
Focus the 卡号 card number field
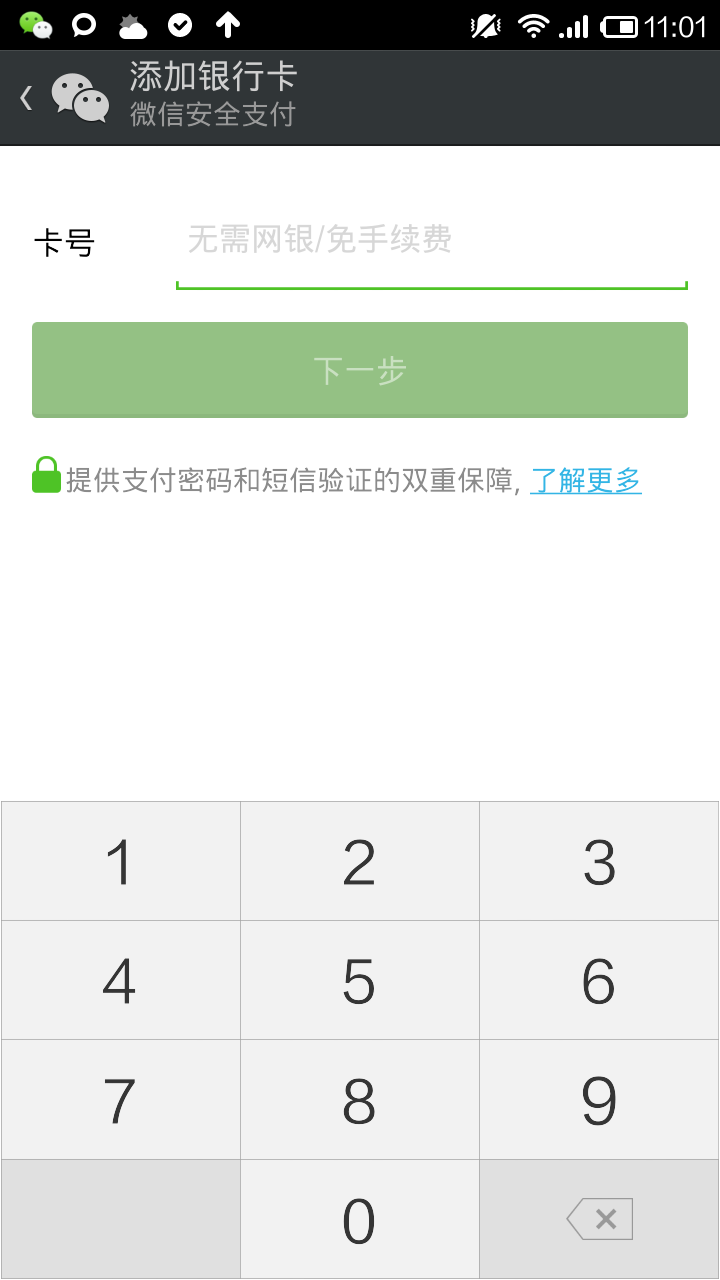coord(430,241)
